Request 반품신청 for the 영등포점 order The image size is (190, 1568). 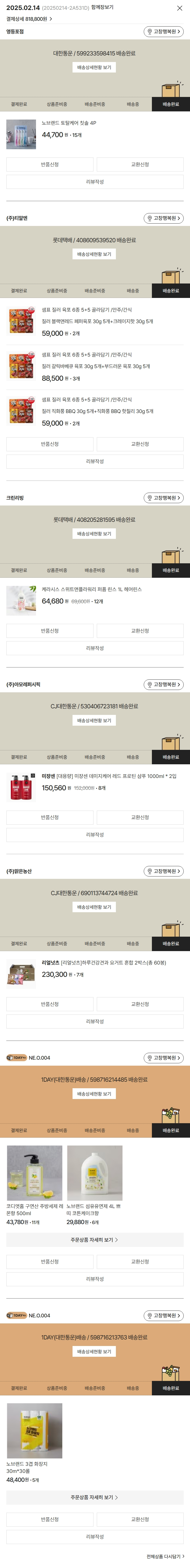[49, 164]
